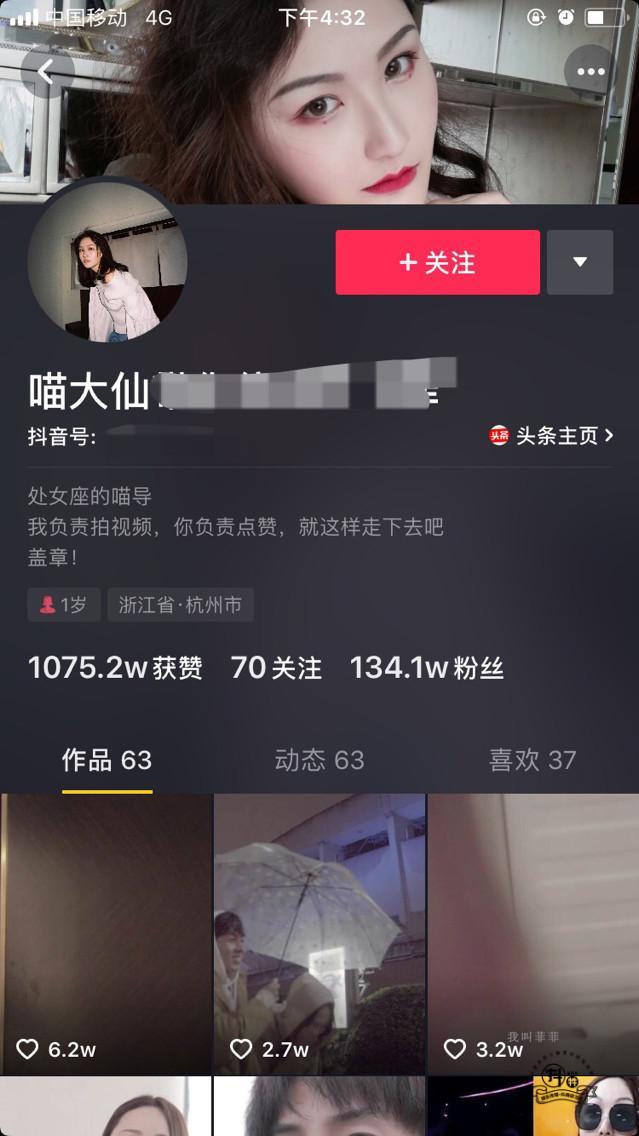Image resolution: width=639 pixels, height=1136 pixels.
Task: Open the 头条主页 link
Action: pyautogui.click(x=551, y=435)
